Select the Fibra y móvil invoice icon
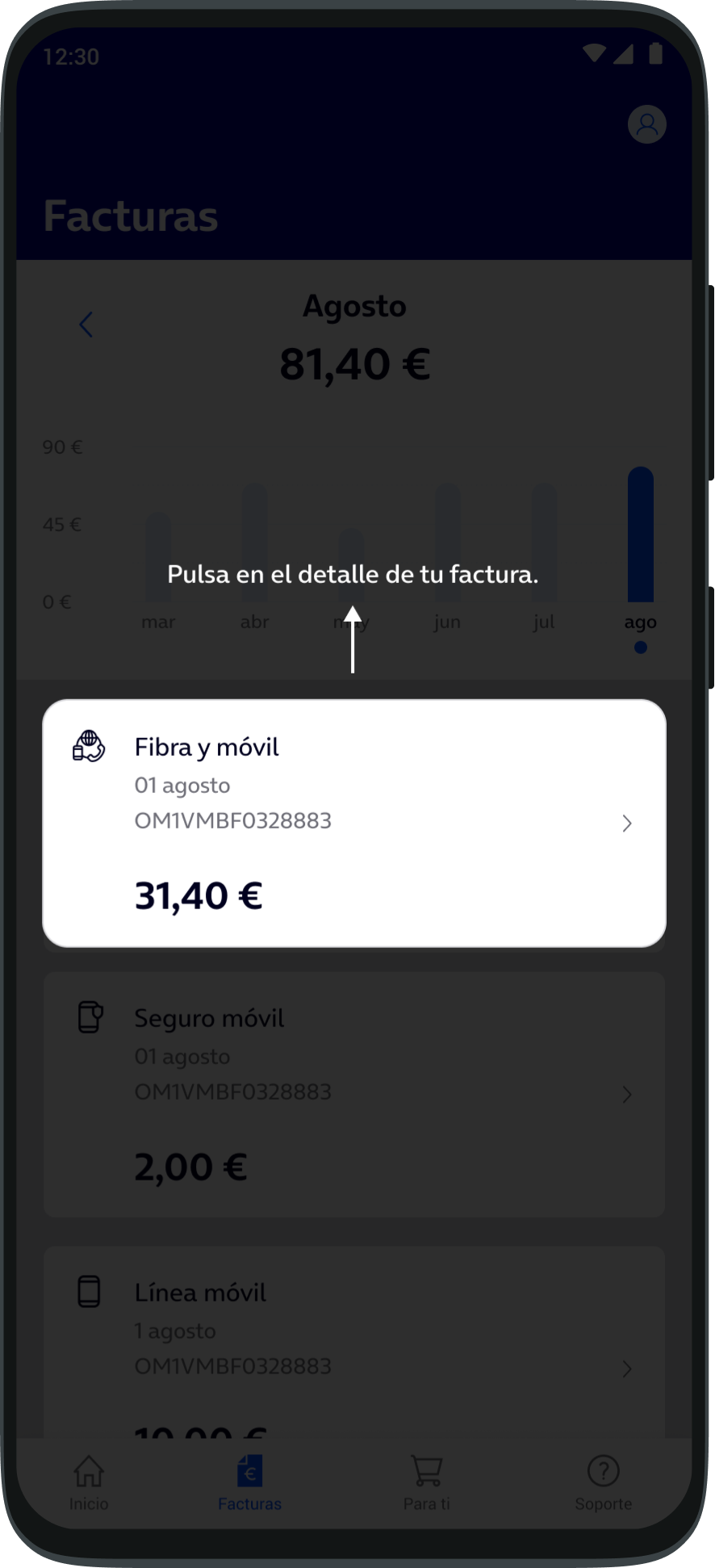 pyautogui.click(x=88, y=747)
